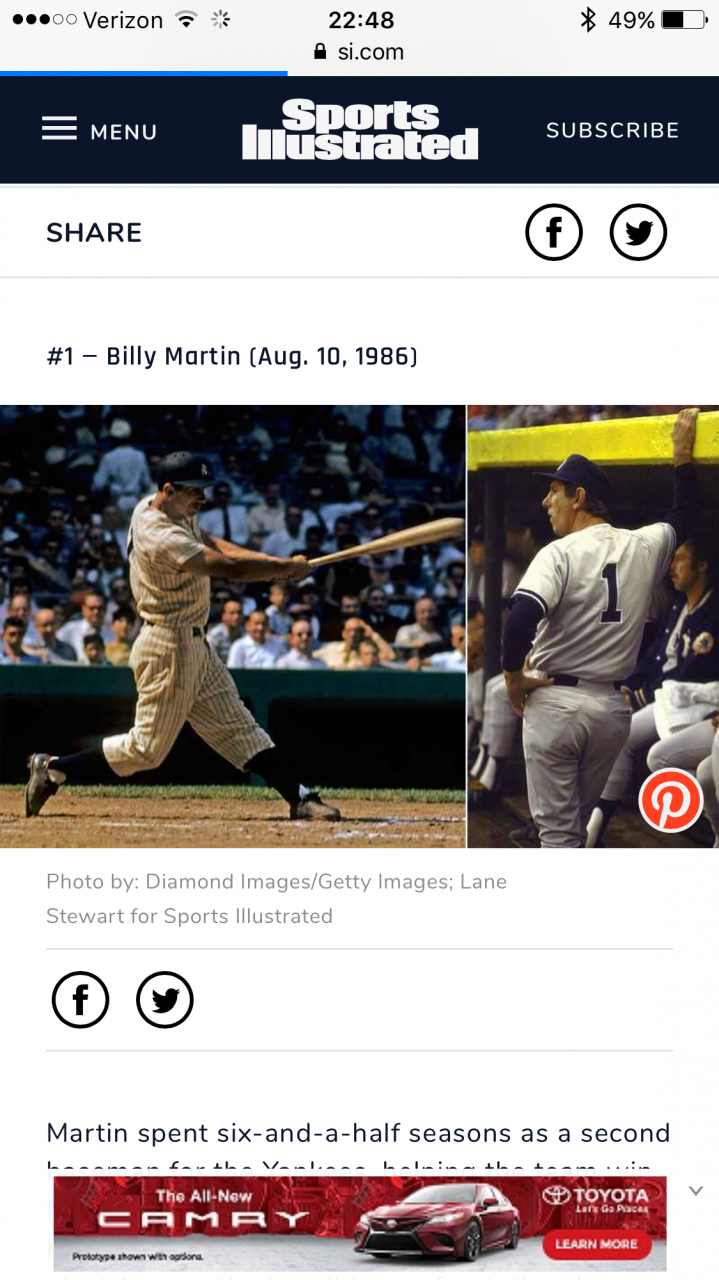Open the MENU drawer
Image resolution: width=719 pixels, height=1280 pixels.
tap(99, 130)
